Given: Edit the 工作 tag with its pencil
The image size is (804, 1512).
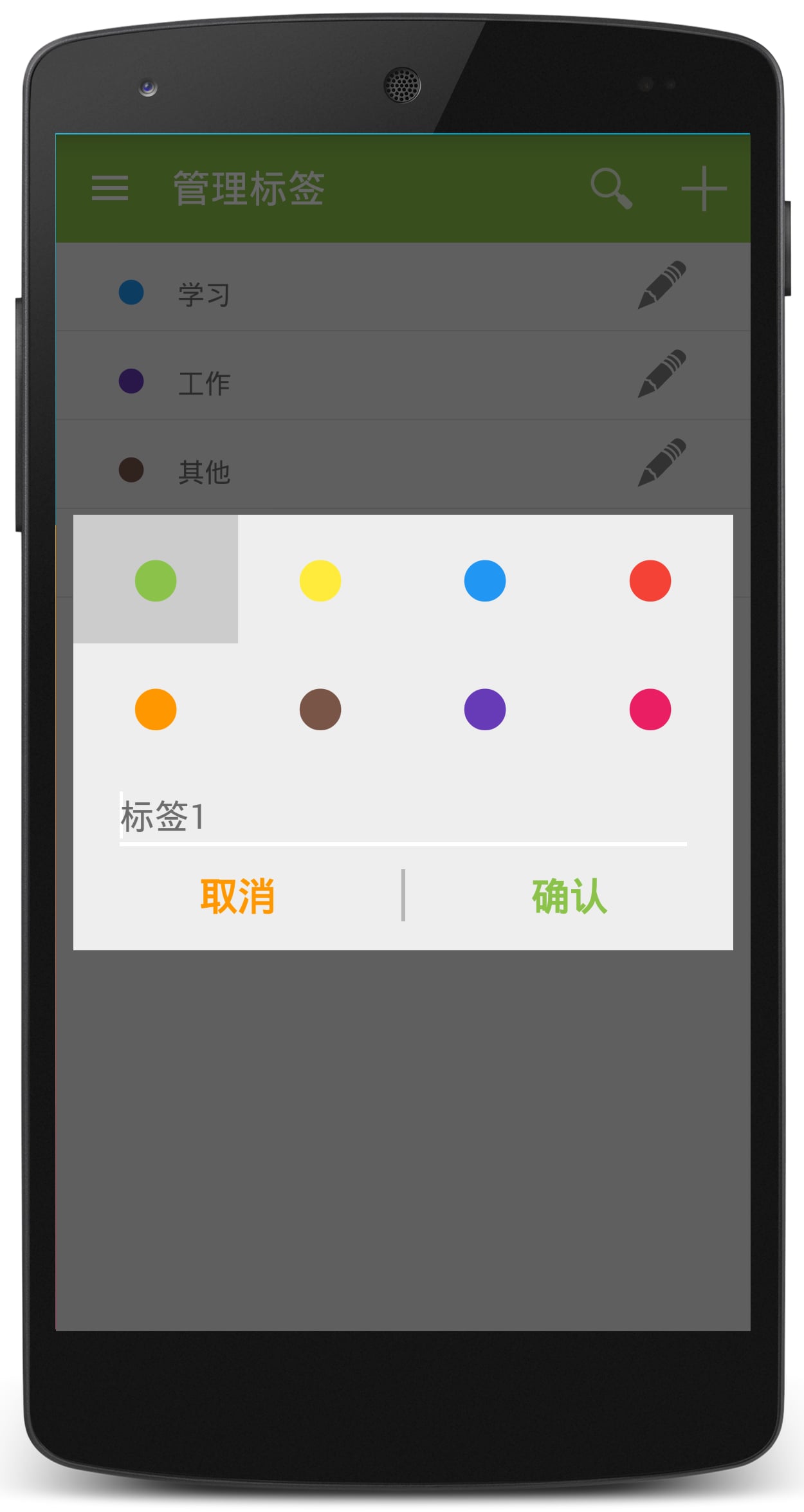Looking at the screenshot, I should [662, 374].
